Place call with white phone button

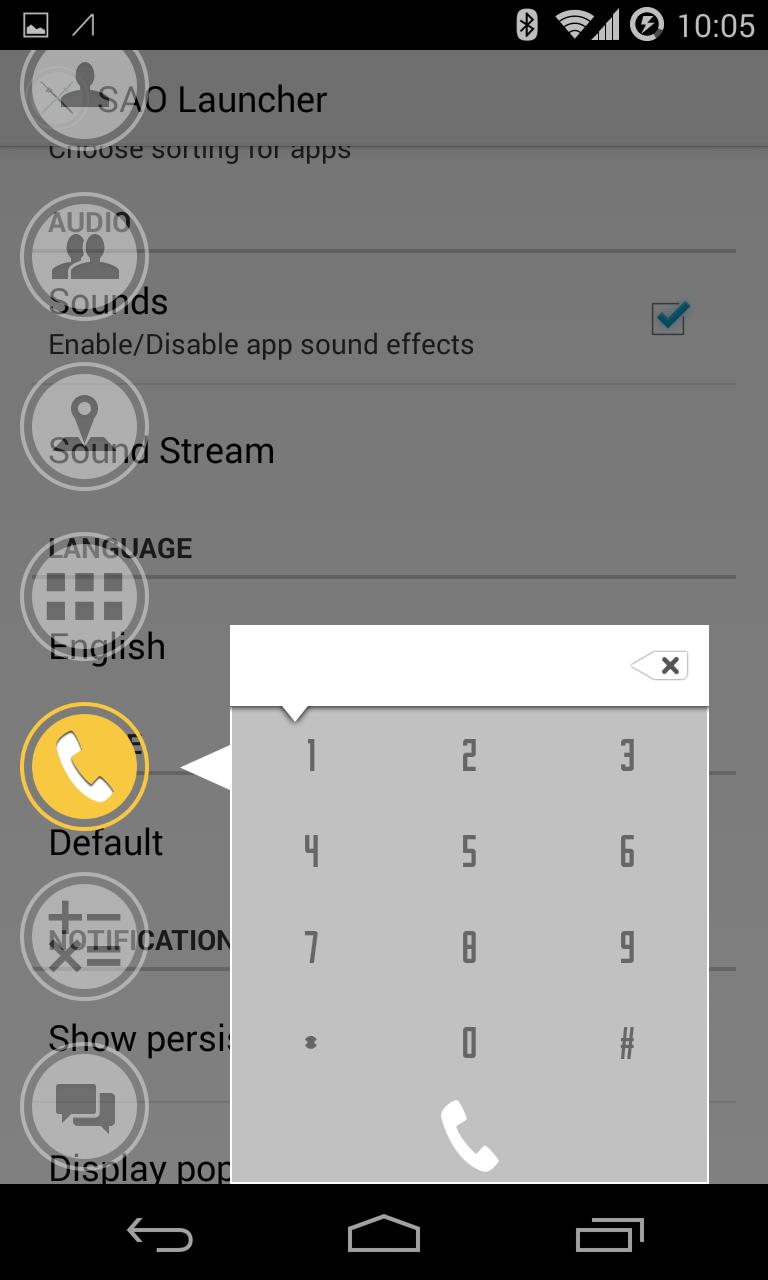point(469,1135)
